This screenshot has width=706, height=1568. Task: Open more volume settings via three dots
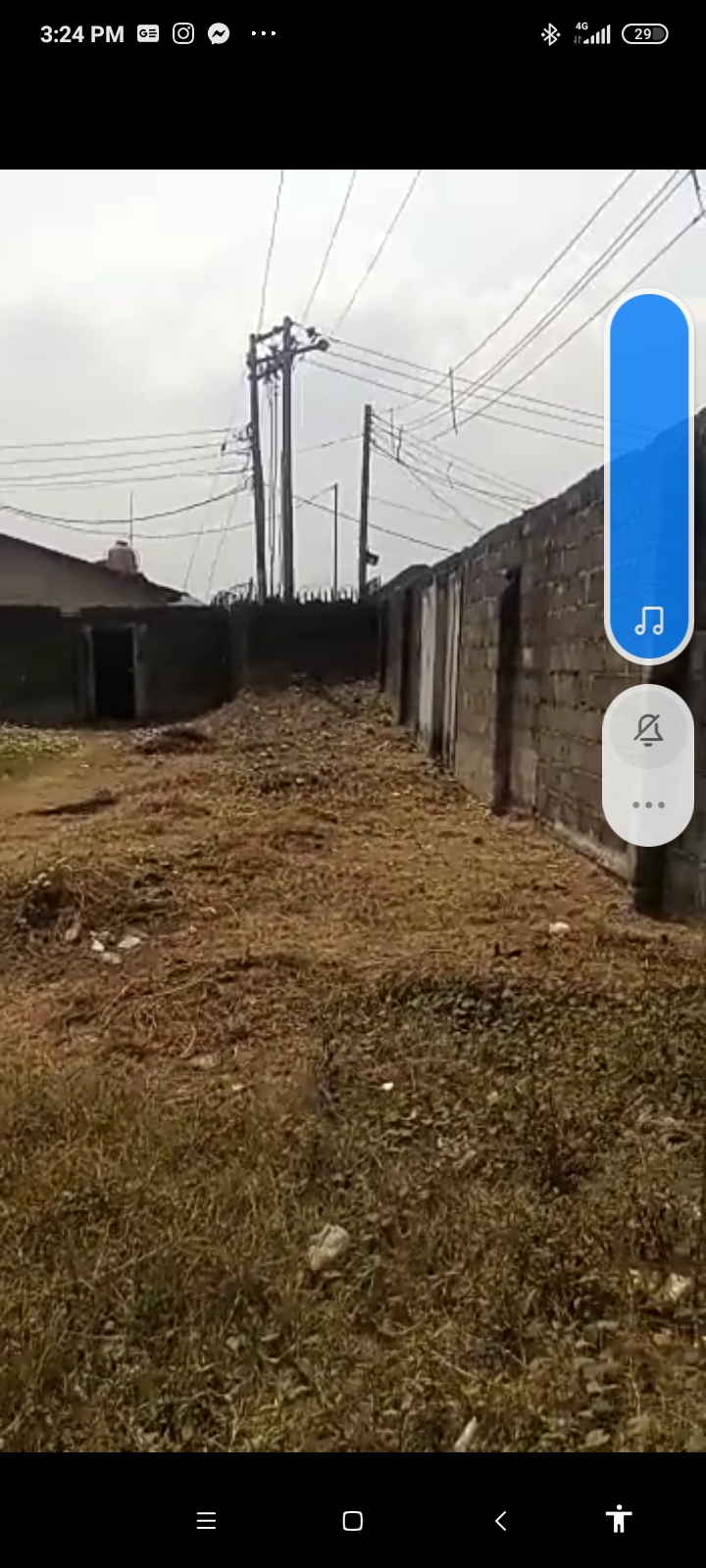(648, 805)
